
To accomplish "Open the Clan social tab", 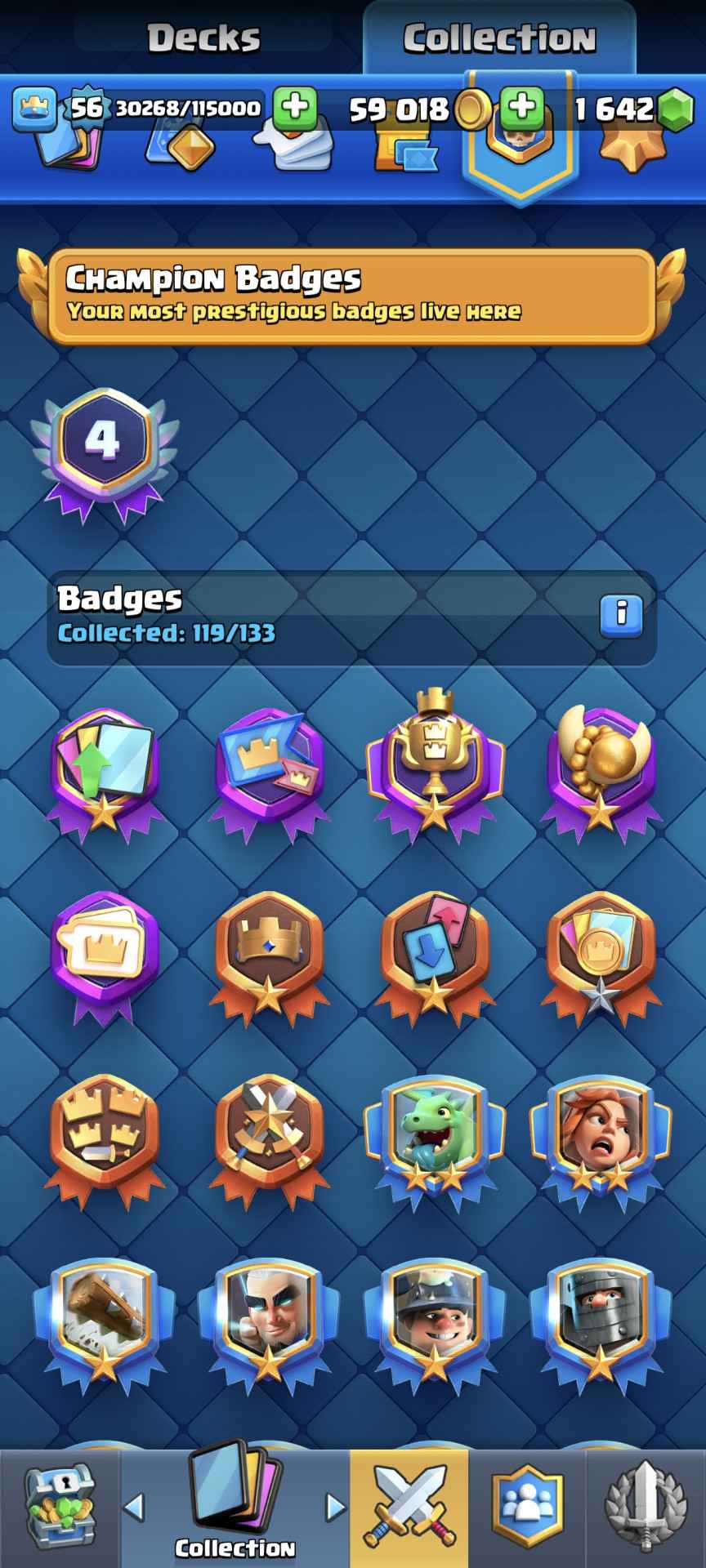I will (527, 1507).
